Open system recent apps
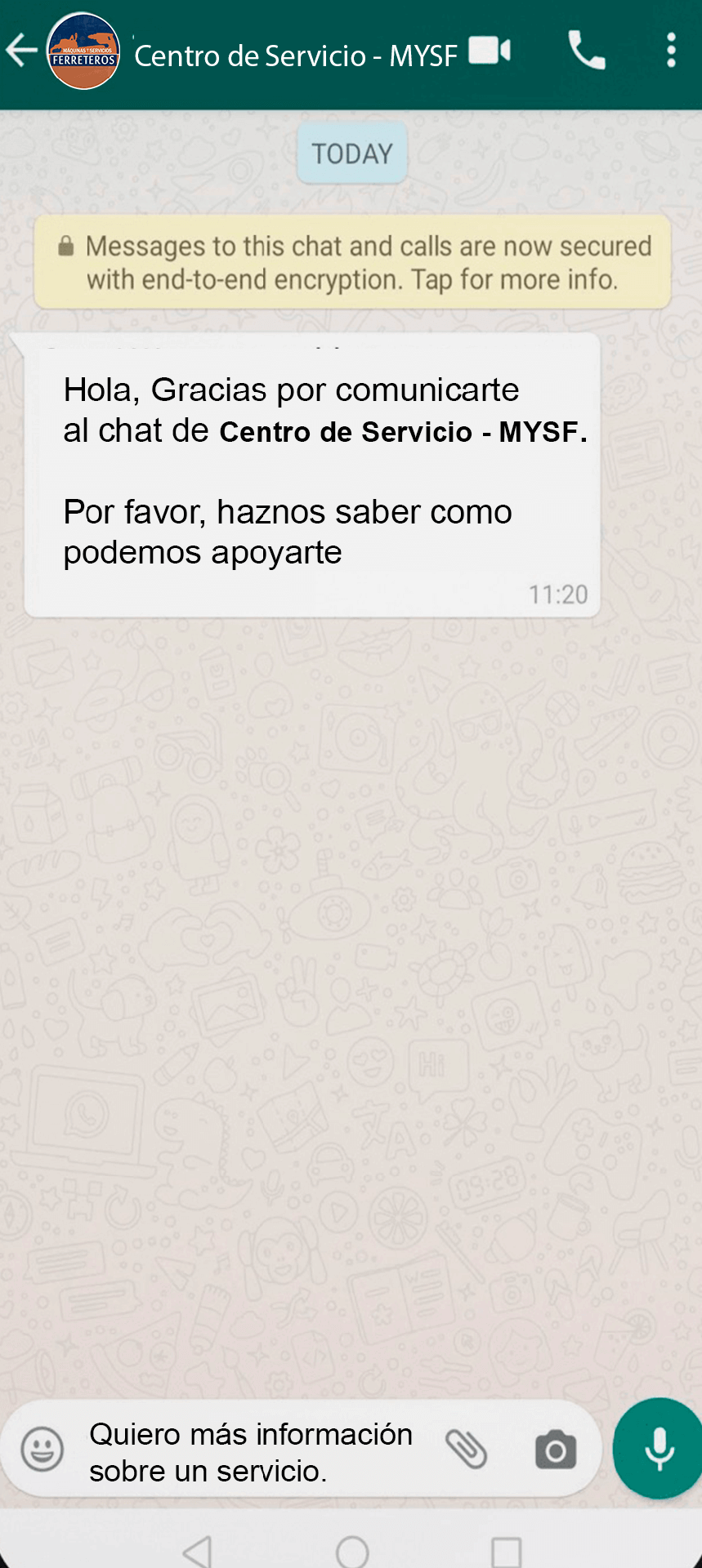702x1568 pixels. [x=506, y=1551]
